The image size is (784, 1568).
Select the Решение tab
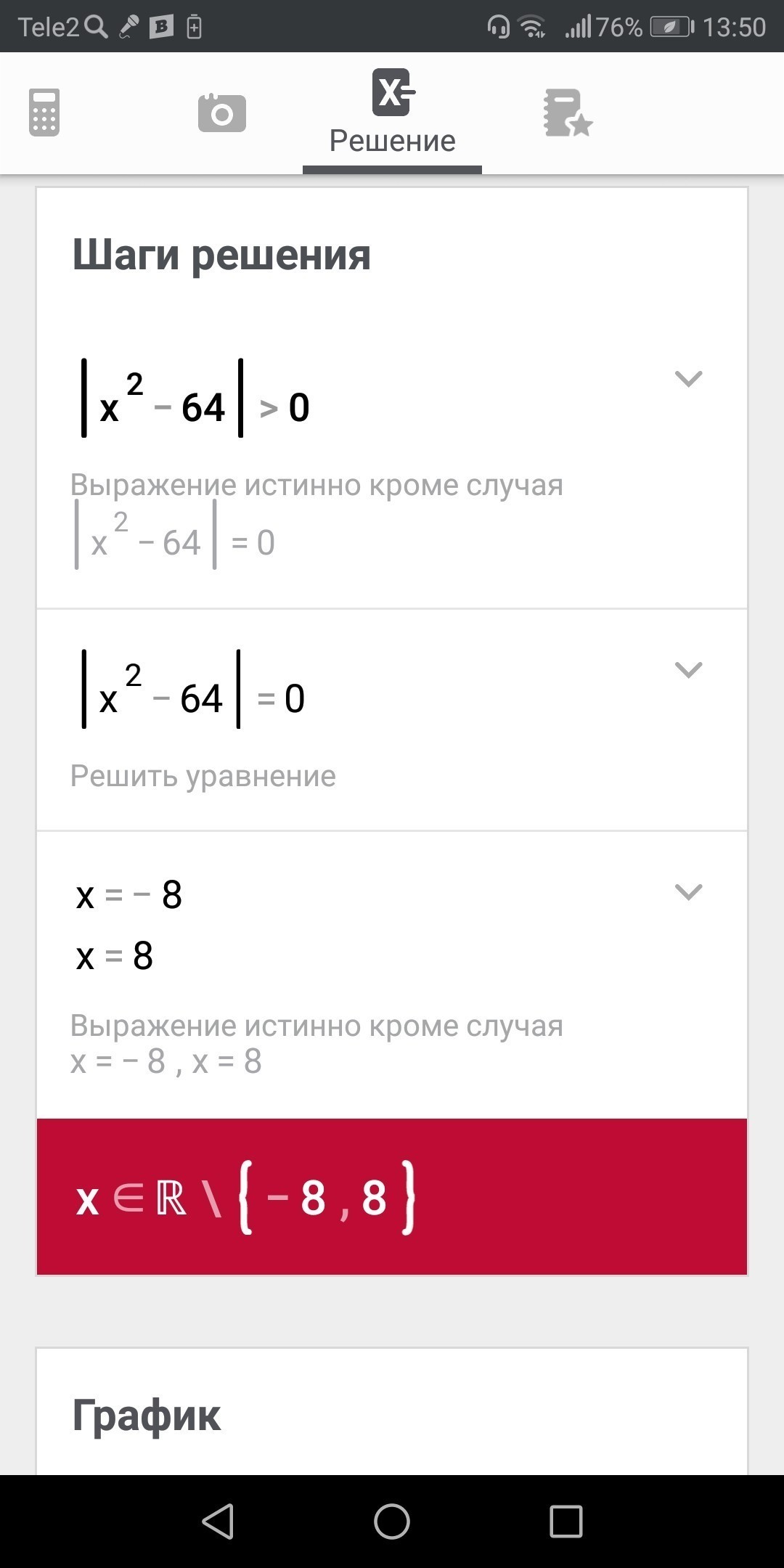coord(392,114)
